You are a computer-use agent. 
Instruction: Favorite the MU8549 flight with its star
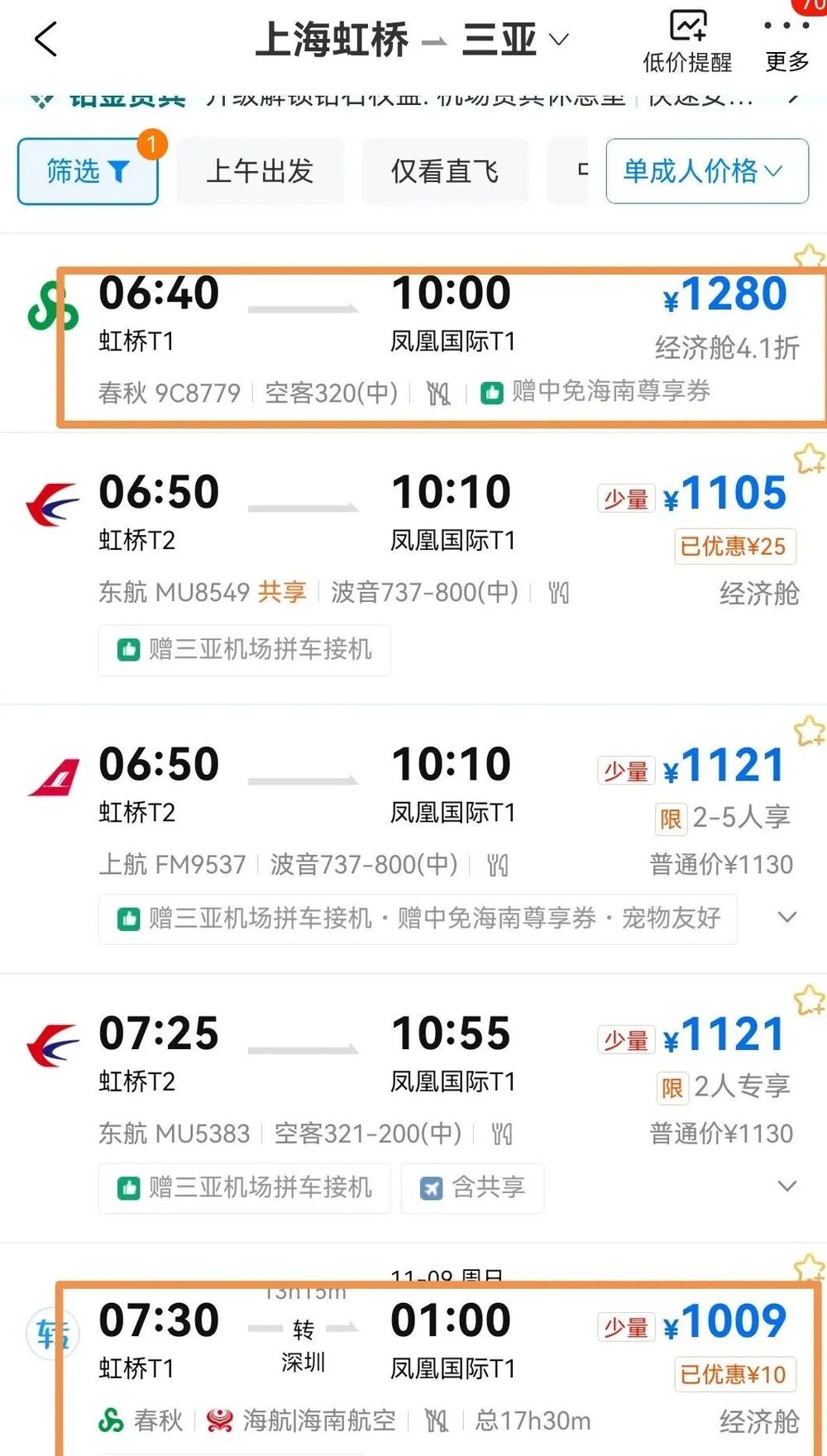pyautogui.click(x=809, y=458)
